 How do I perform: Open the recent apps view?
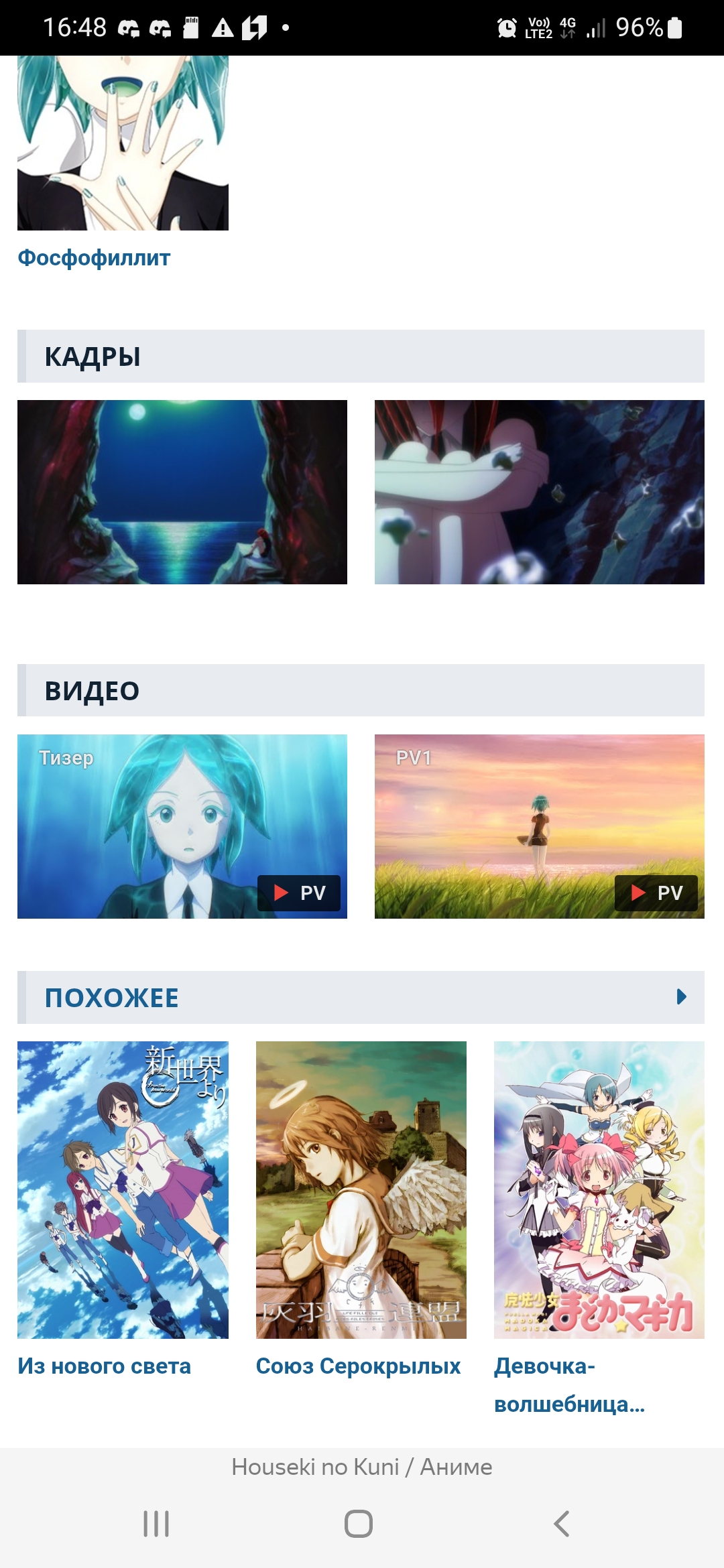click(x=156, y=1523)
